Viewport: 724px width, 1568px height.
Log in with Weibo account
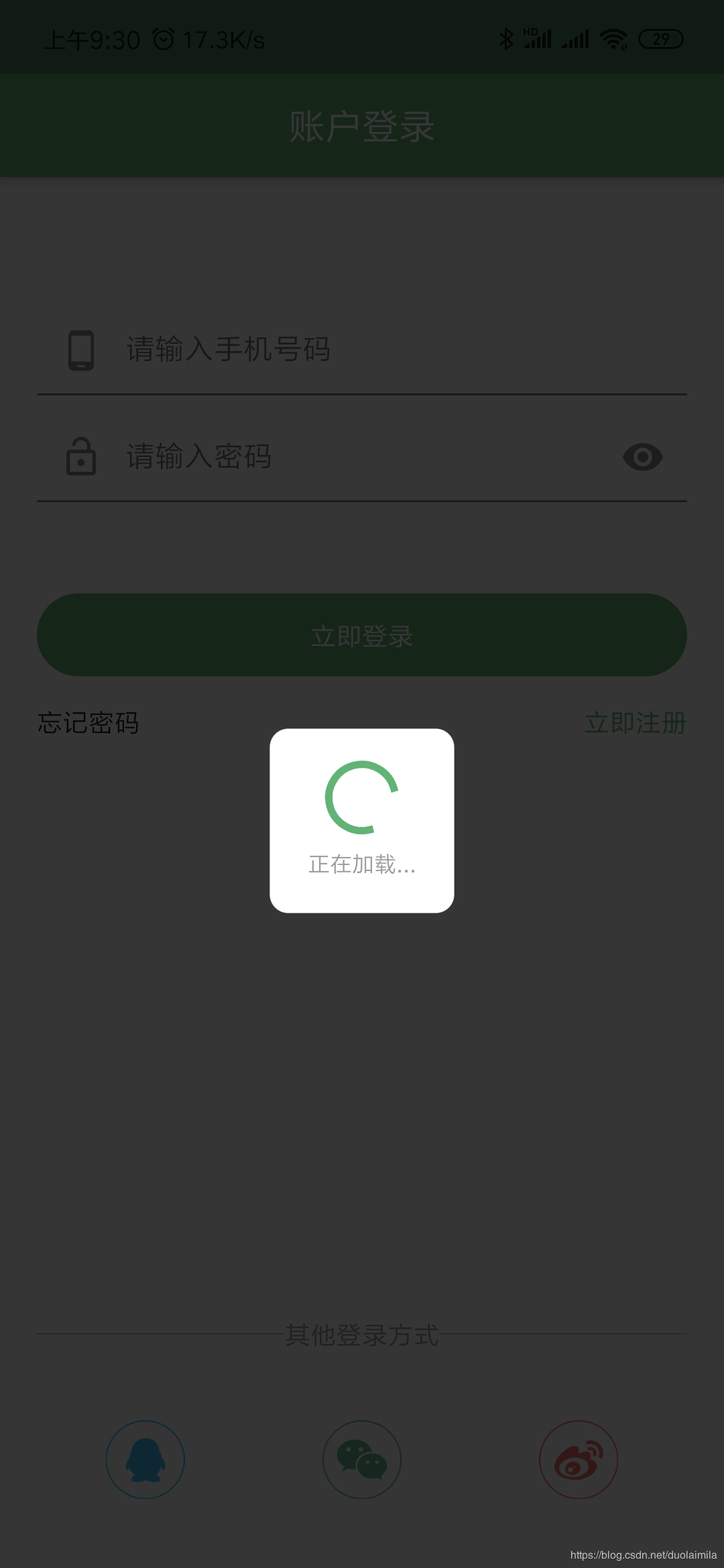(578, 1459)
